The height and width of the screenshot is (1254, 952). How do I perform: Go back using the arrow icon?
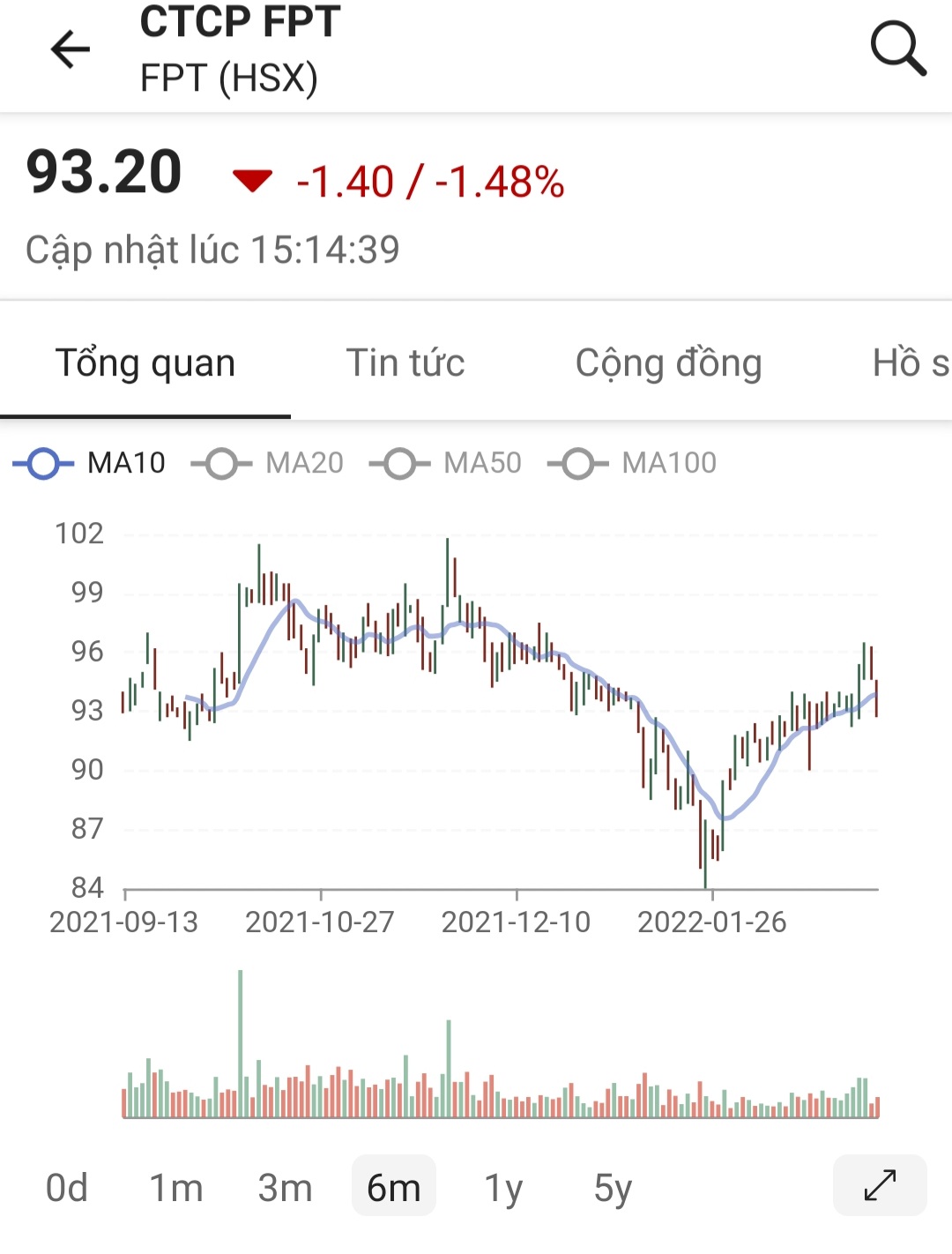pyautogui.click(x=71, y=49)
